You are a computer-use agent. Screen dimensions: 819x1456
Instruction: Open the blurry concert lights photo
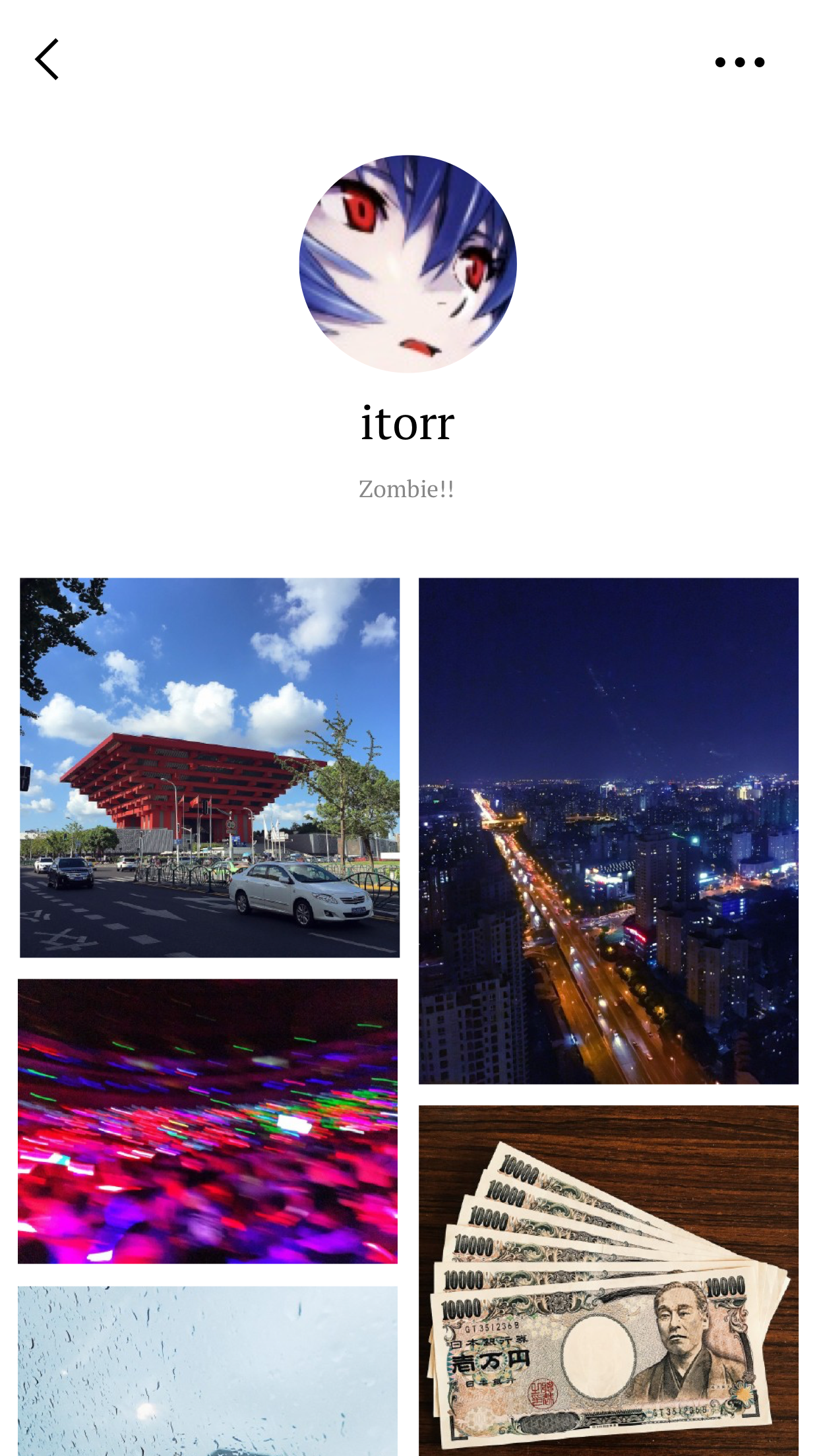(208, 1121)
